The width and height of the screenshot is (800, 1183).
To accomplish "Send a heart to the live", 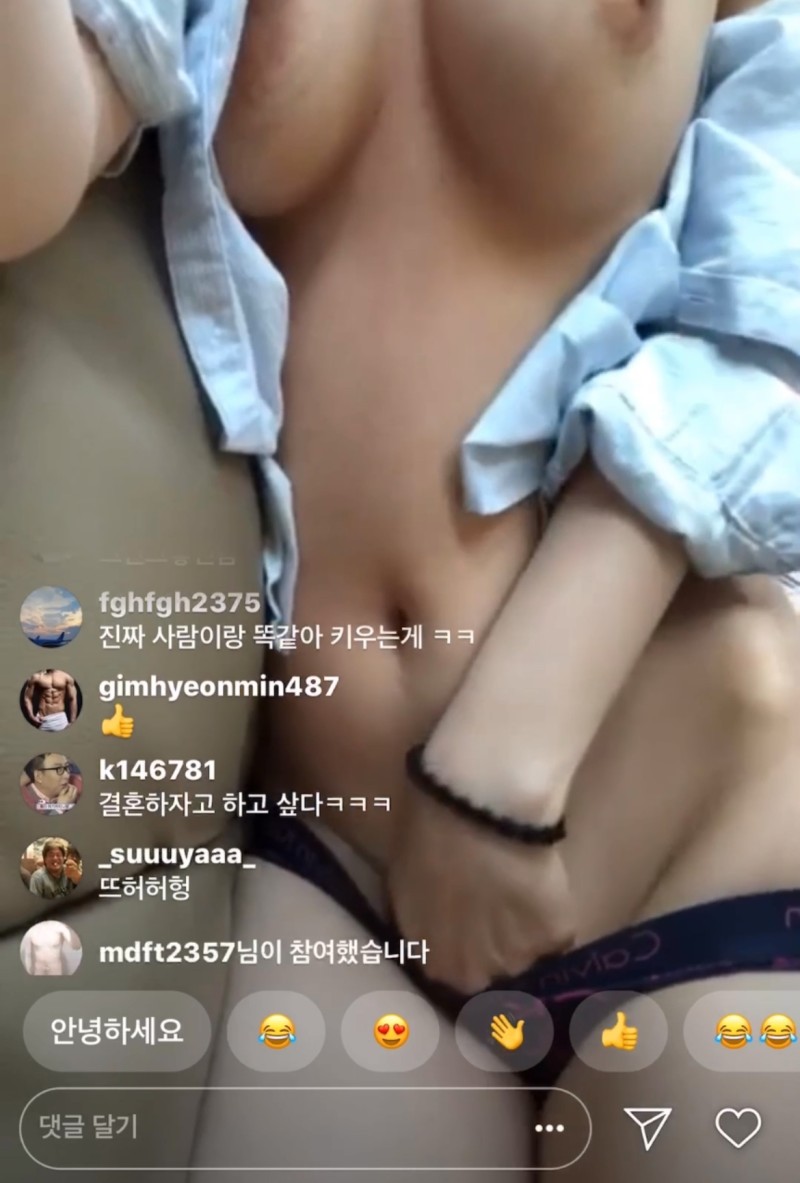I will [x=739, y=1128].
